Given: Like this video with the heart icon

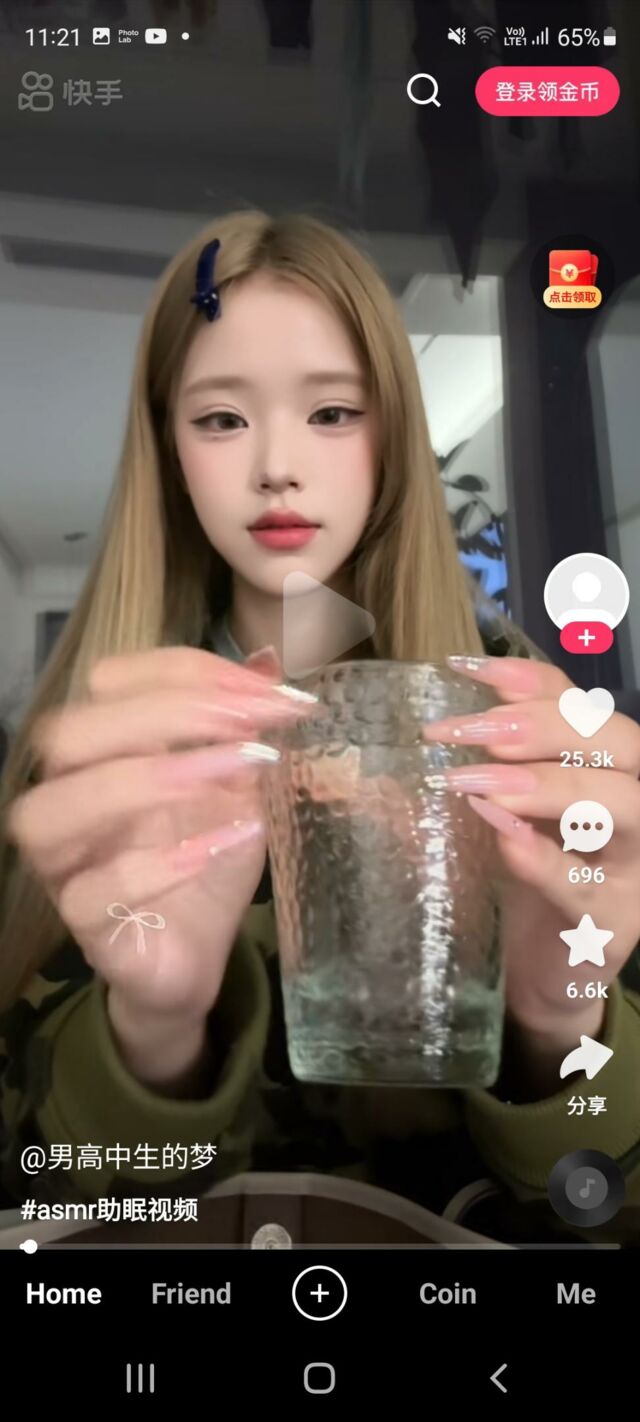Looking at the screenshot, I should pos(586,713).
